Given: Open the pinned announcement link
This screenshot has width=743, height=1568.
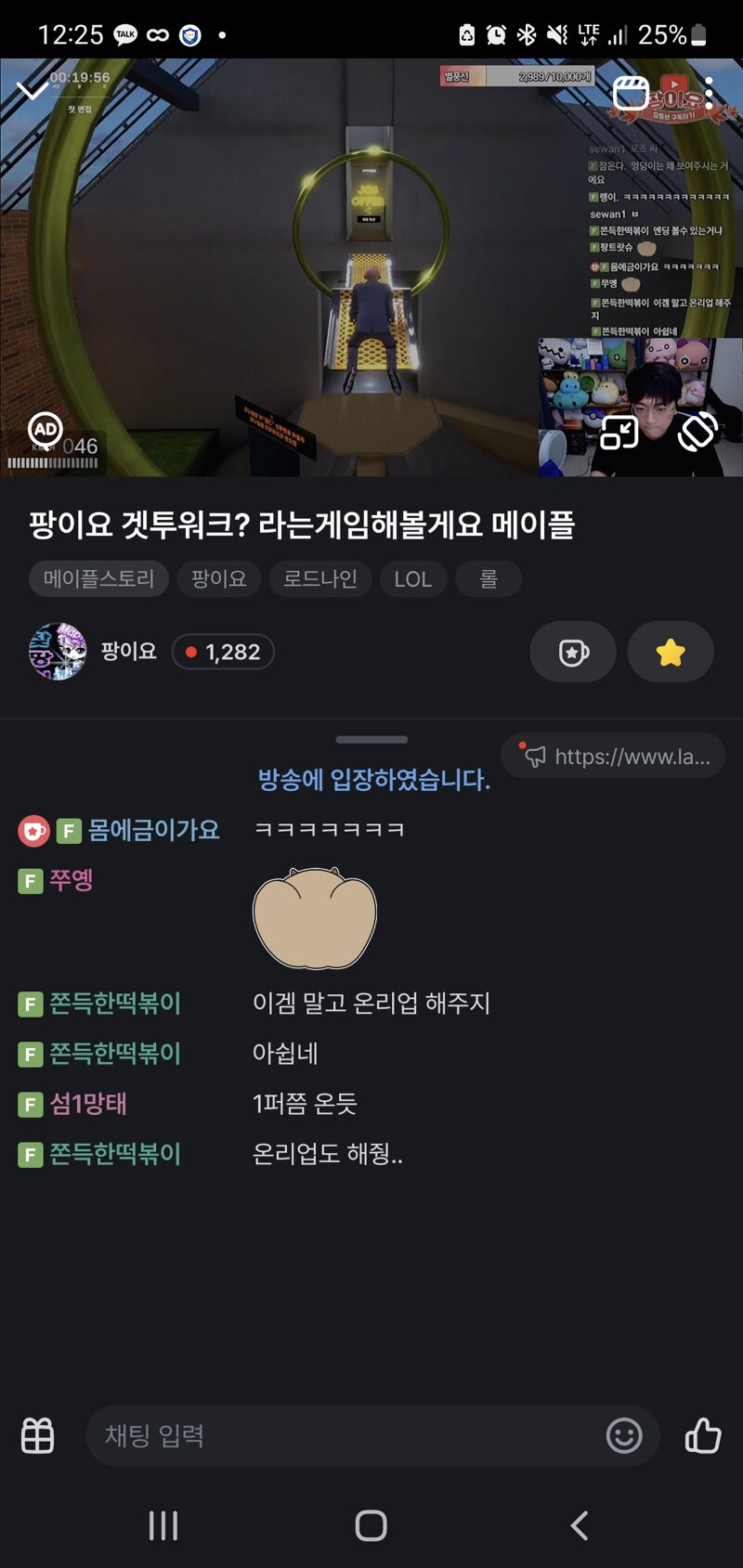Looking at the screenshot, I should pos(617,757).
